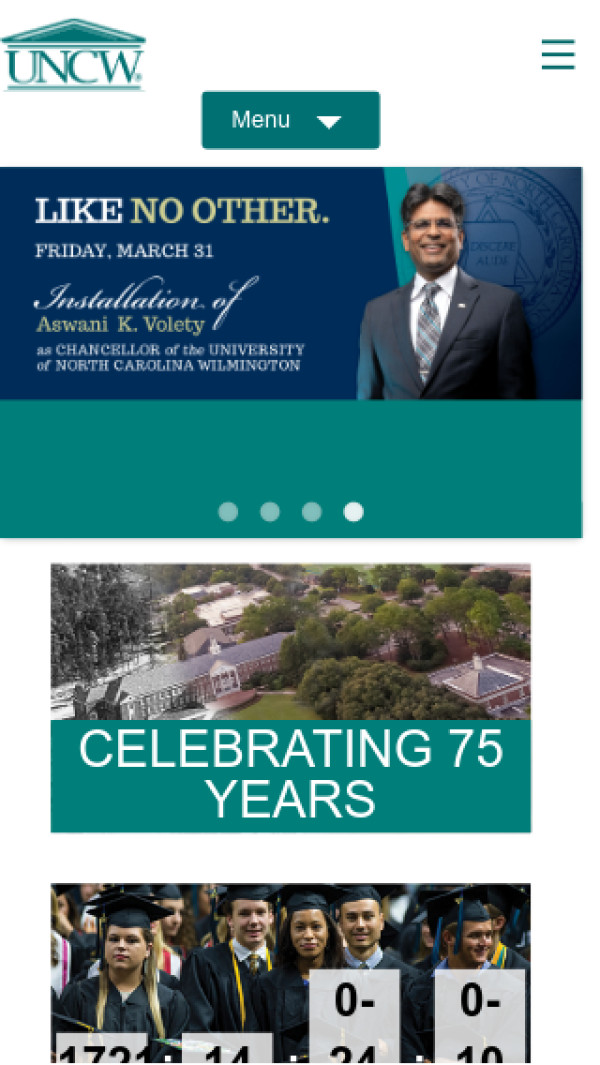Switch to the third carousel slide
This screenshot has height=1065, width=600.
pos(312,512)
